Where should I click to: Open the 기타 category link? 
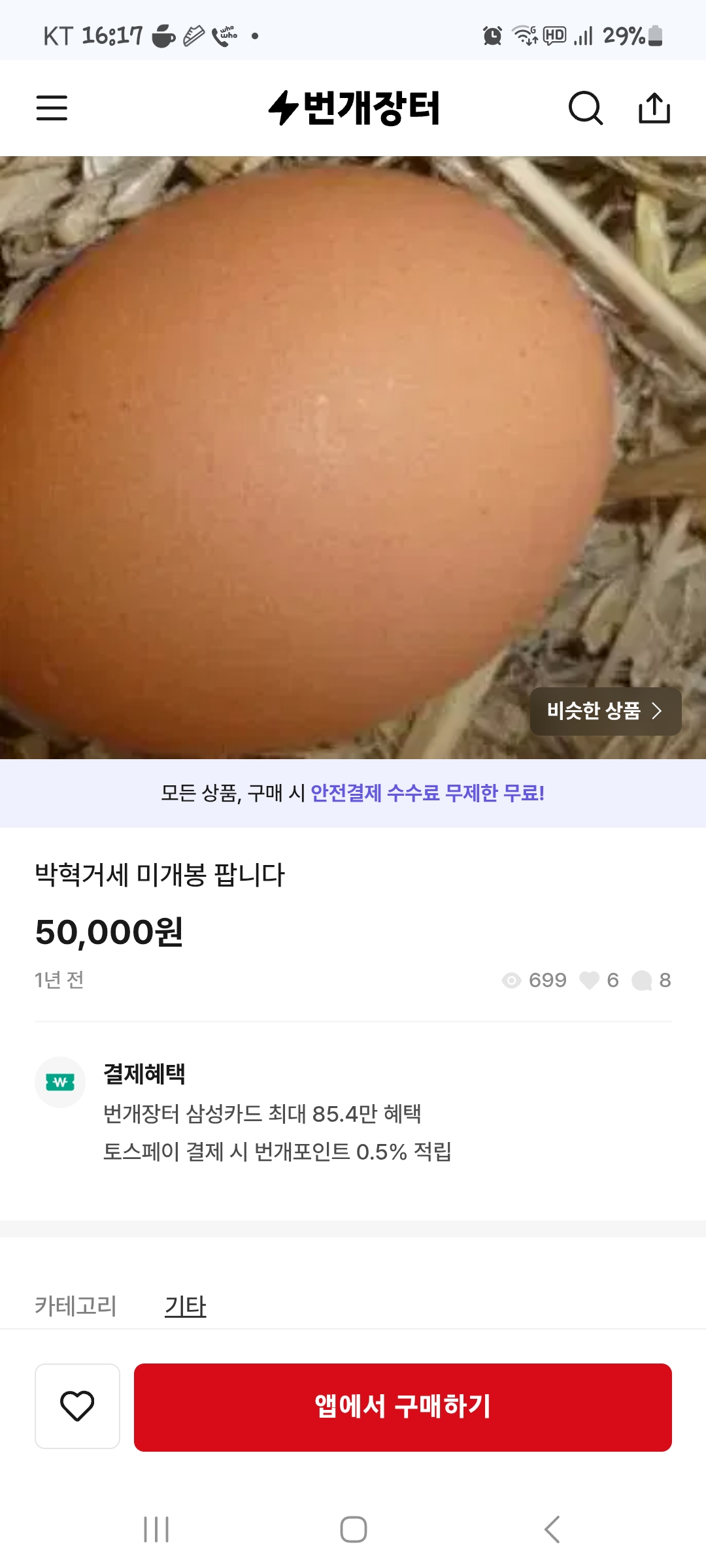coord(185,1306)
